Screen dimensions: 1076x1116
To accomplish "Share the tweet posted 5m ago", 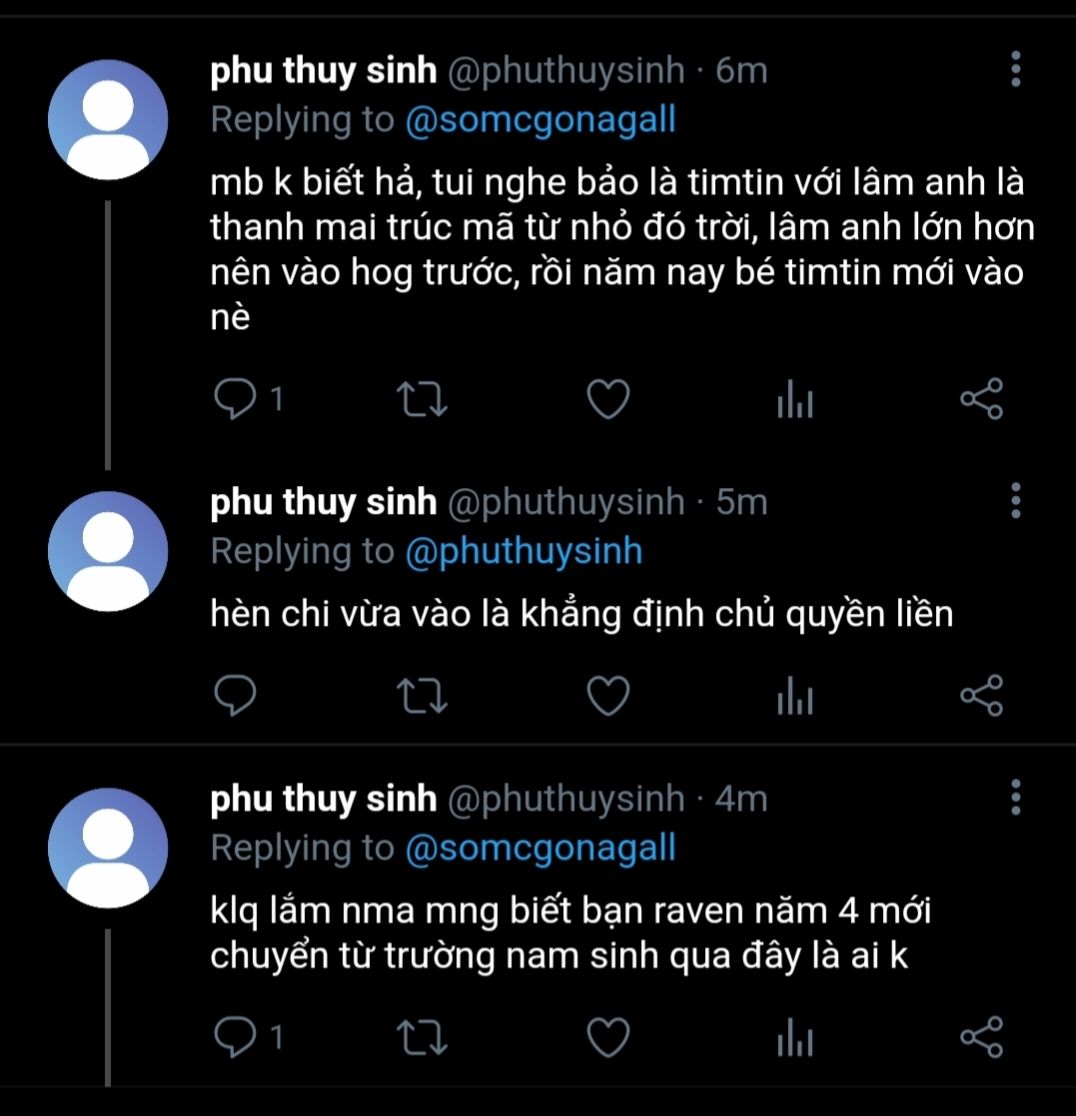I will click(981, 695).
